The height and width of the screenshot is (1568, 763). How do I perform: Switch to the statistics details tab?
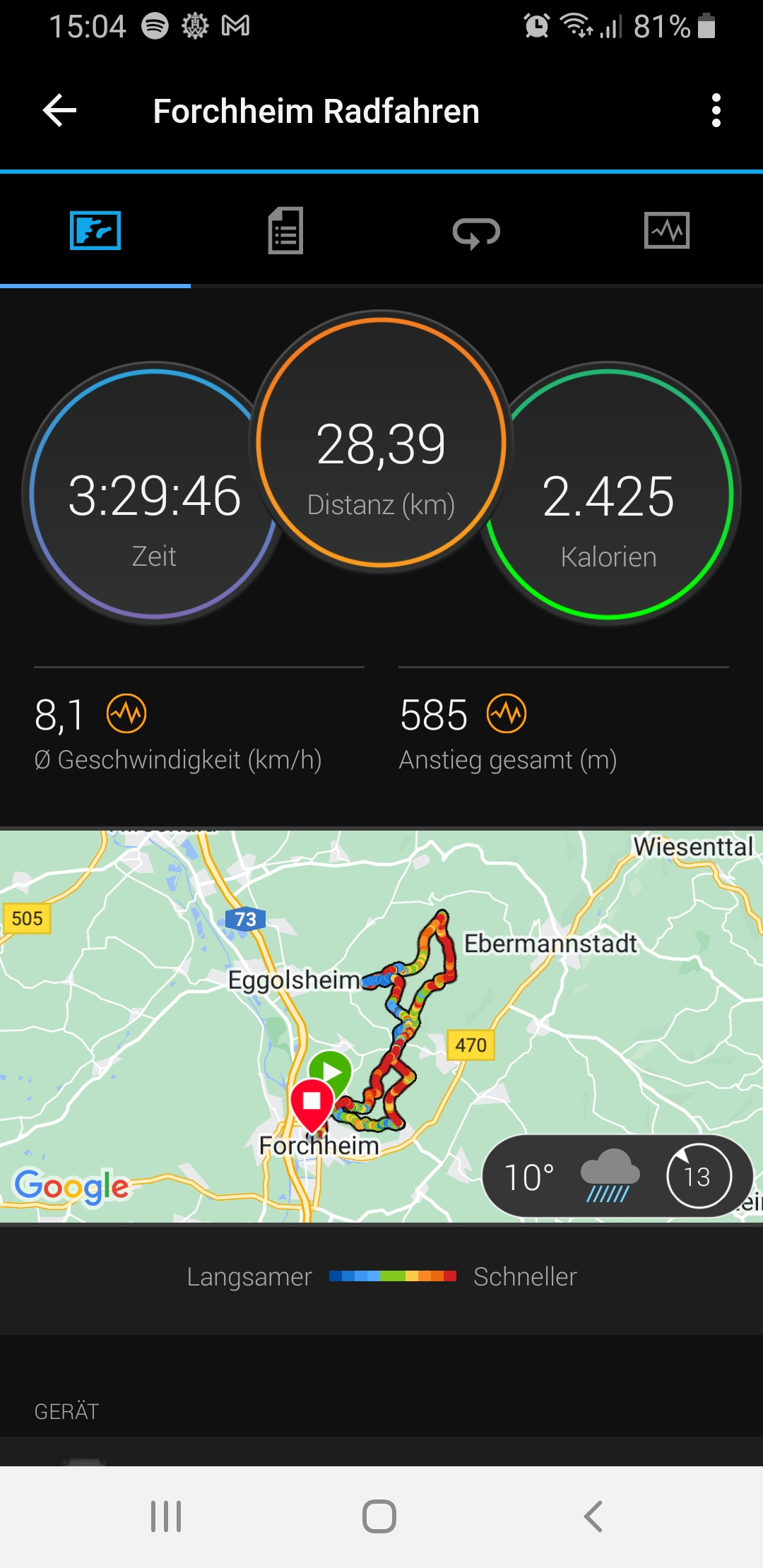click(x=286, y=230)
